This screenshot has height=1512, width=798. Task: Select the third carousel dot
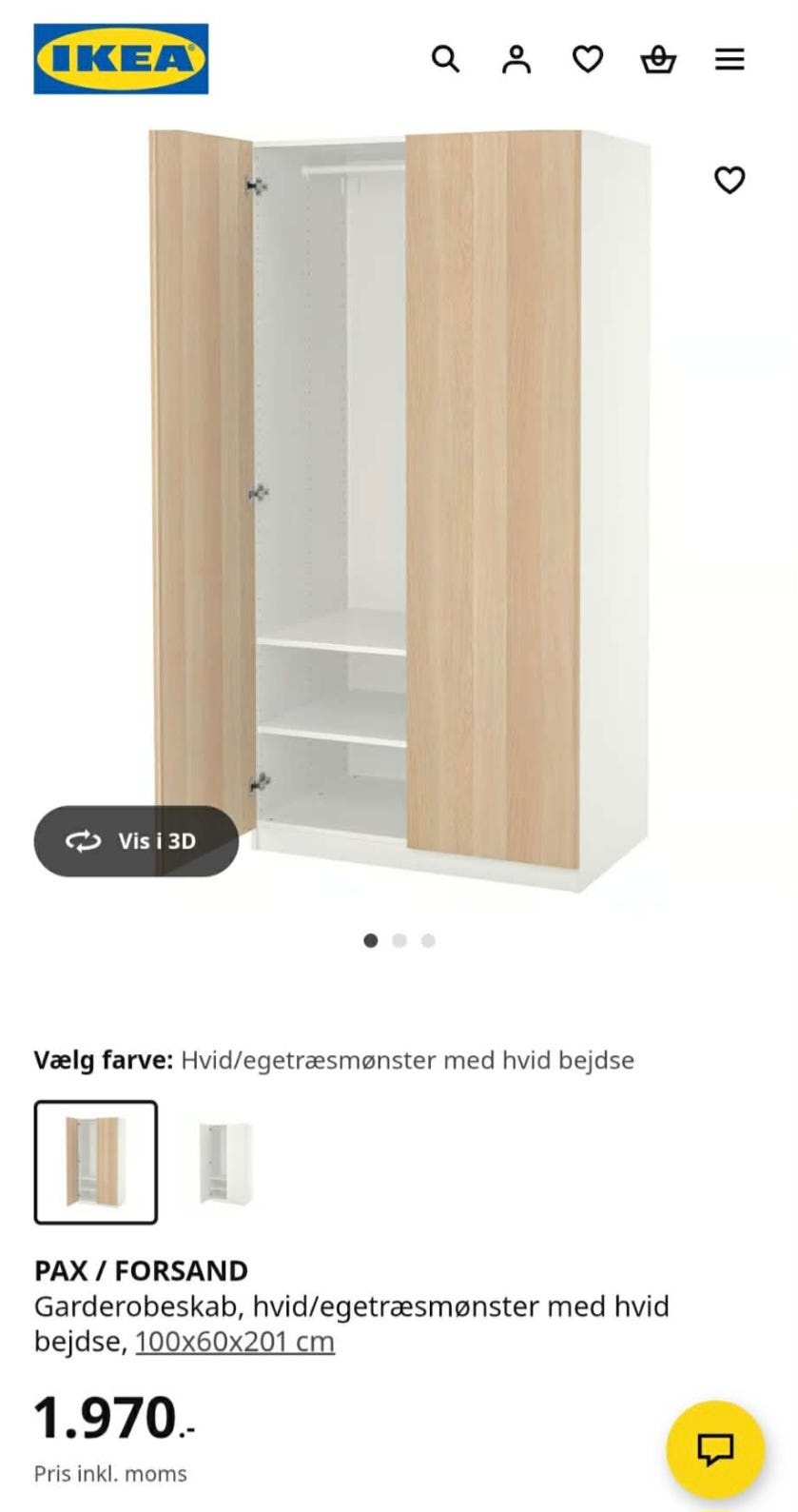pos(429,940)
